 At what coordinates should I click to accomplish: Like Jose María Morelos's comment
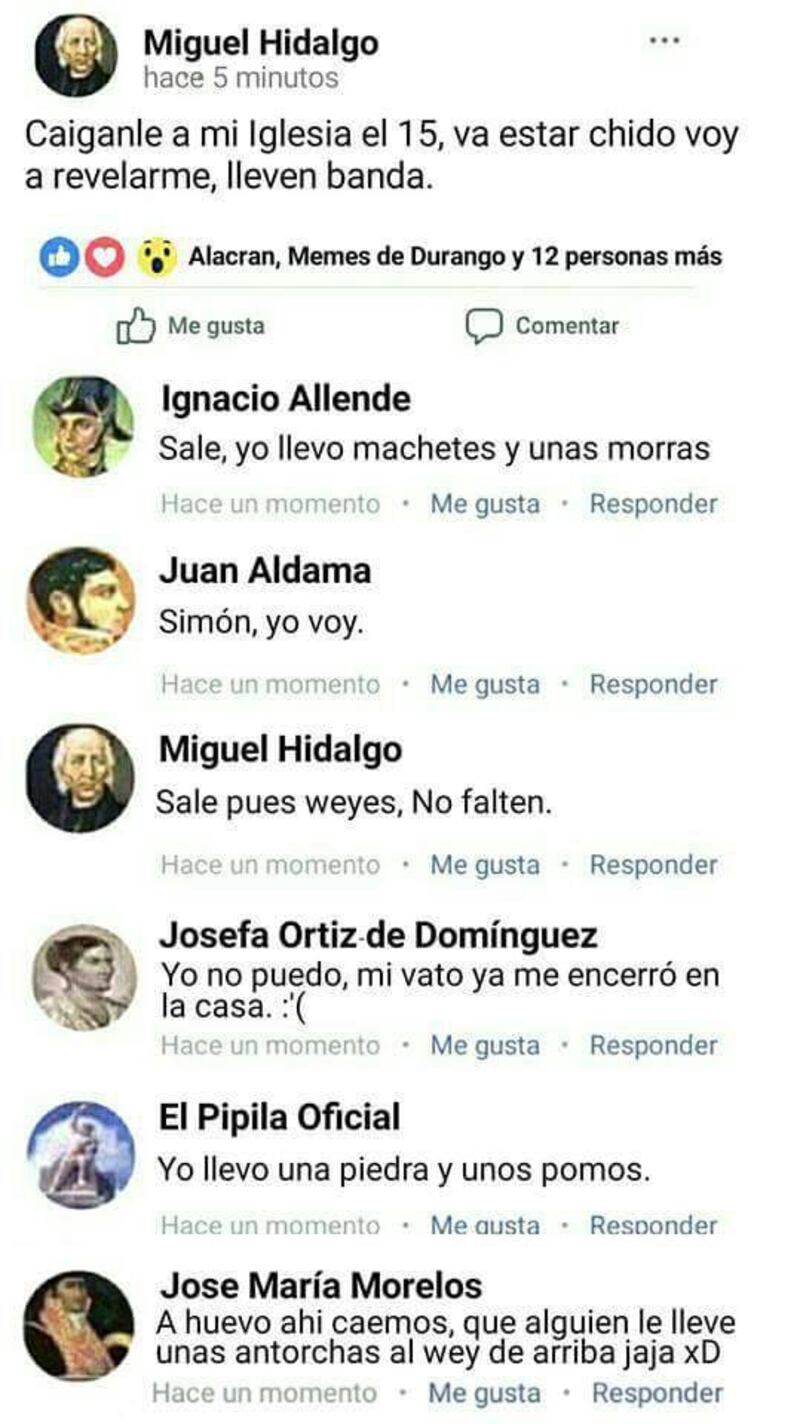483,1393
